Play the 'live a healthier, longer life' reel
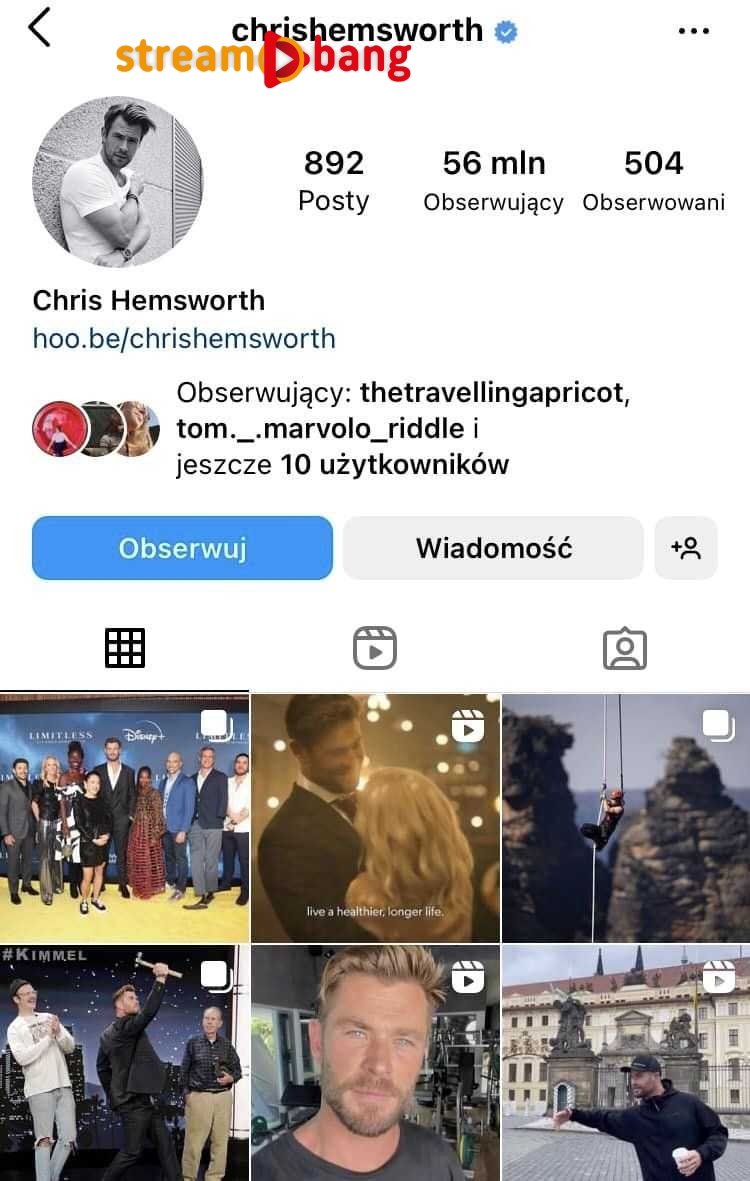The width and height of the screenshot is (750, 1181). (375, 818)
